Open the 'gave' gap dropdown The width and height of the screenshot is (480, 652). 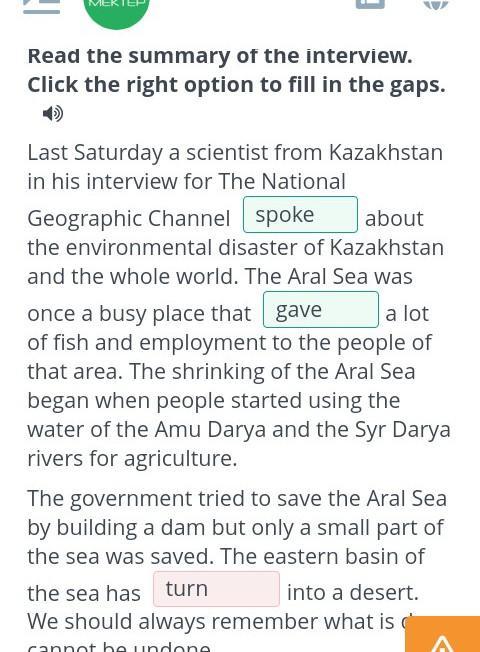(x=321, y=310)
